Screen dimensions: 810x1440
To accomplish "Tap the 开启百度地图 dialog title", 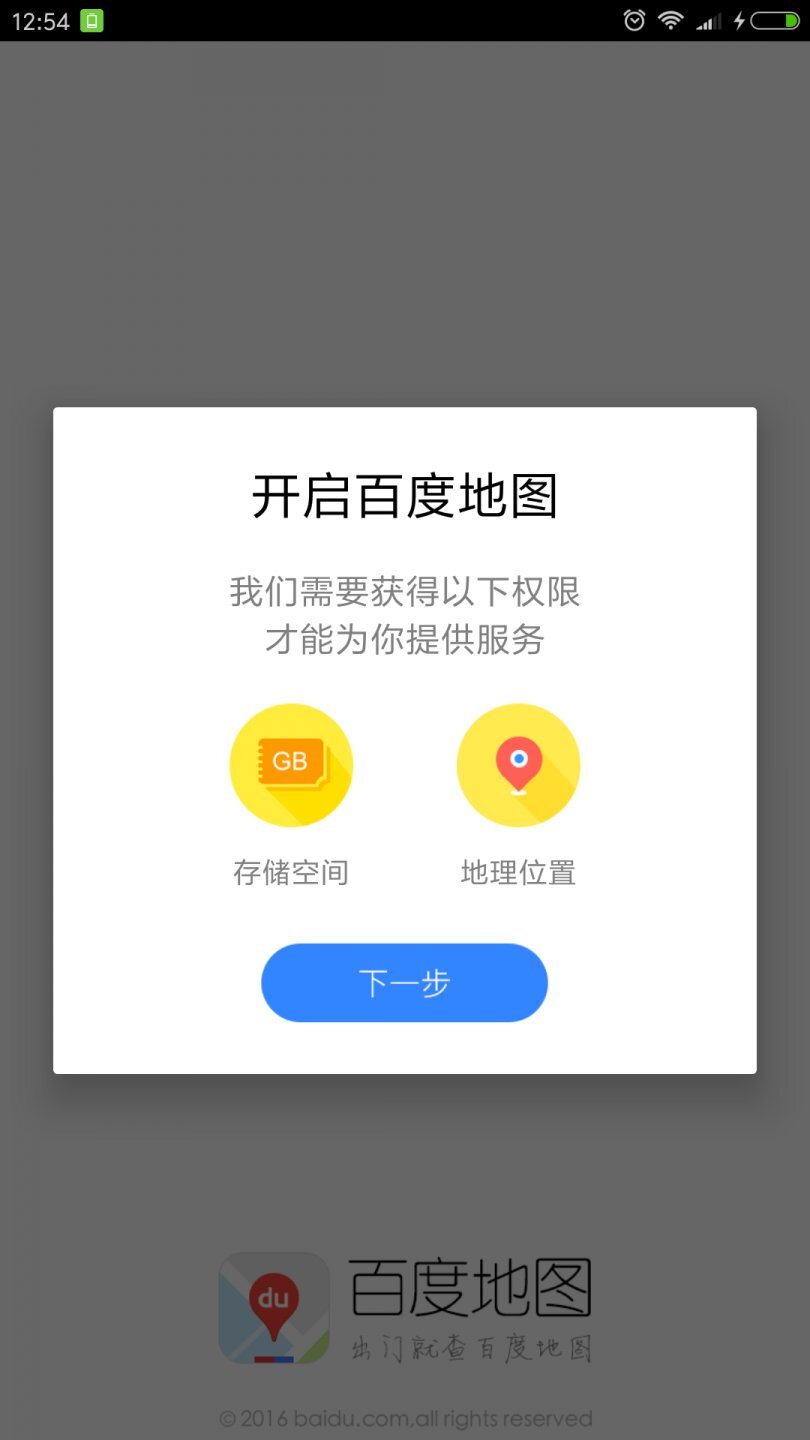I will pos(404,497).
